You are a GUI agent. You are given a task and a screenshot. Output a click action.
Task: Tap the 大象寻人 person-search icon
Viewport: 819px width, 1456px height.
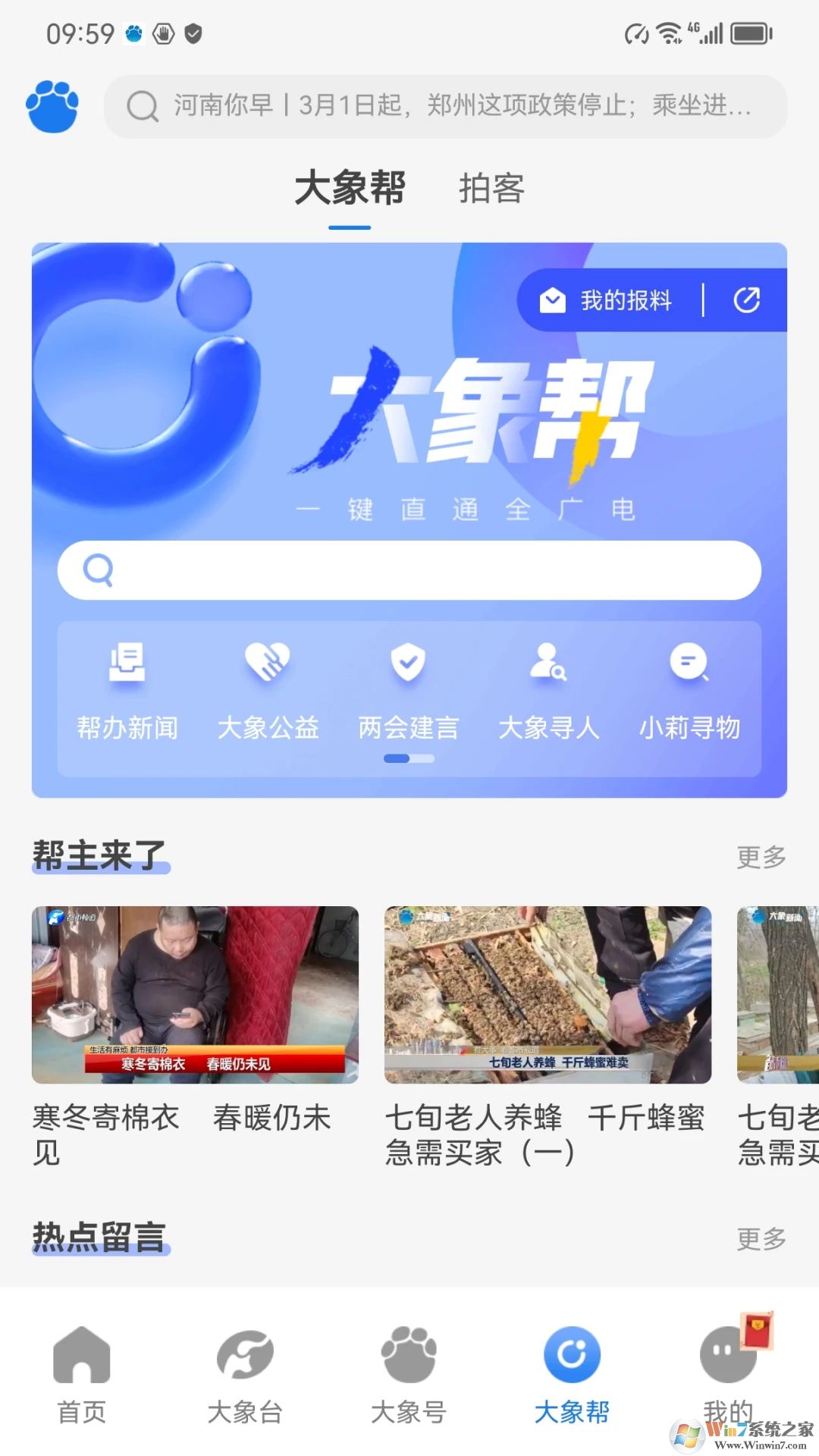coord(548,686)
